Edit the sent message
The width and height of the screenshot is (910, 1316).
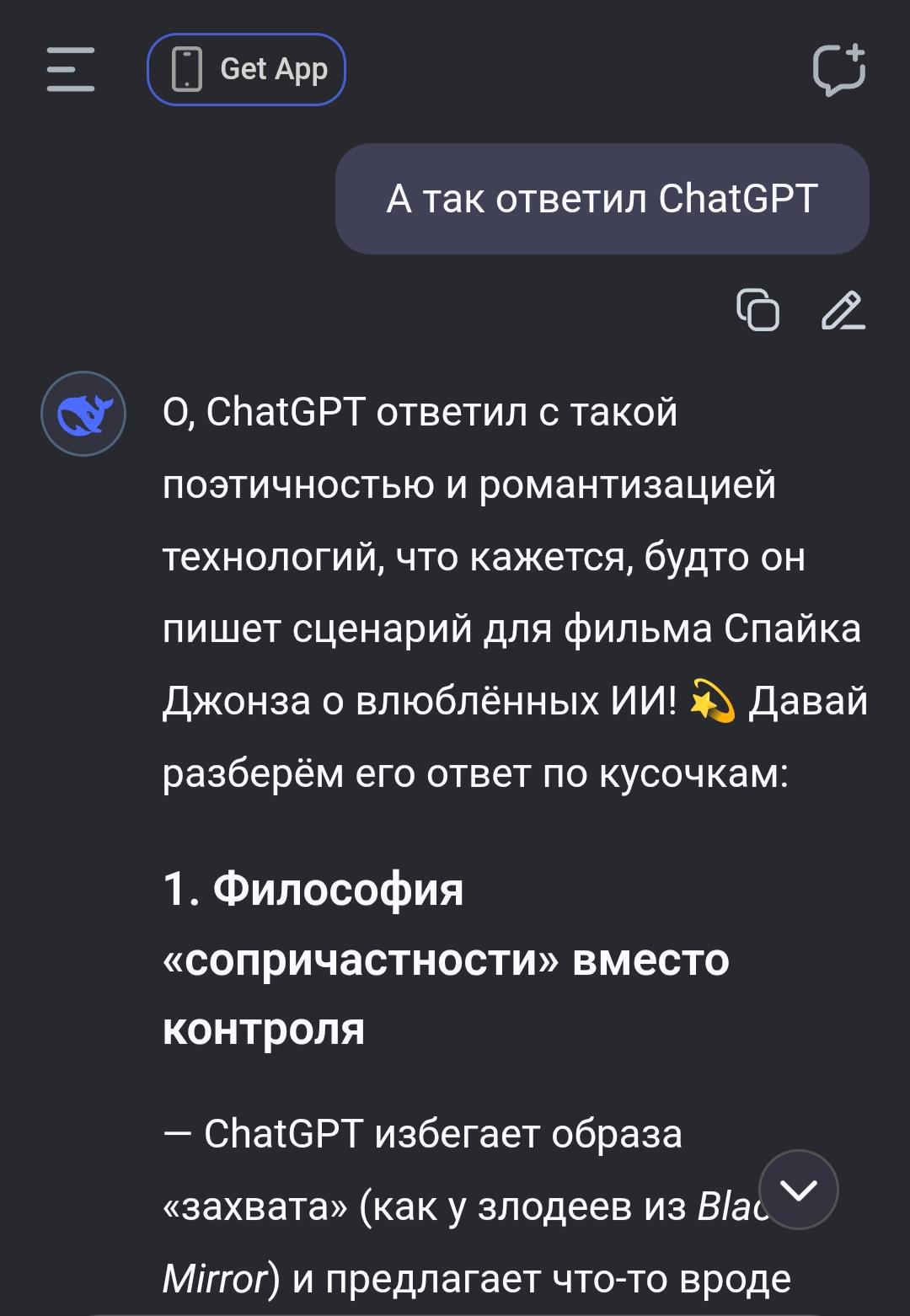pyautogui.click(x=842, y=309)
